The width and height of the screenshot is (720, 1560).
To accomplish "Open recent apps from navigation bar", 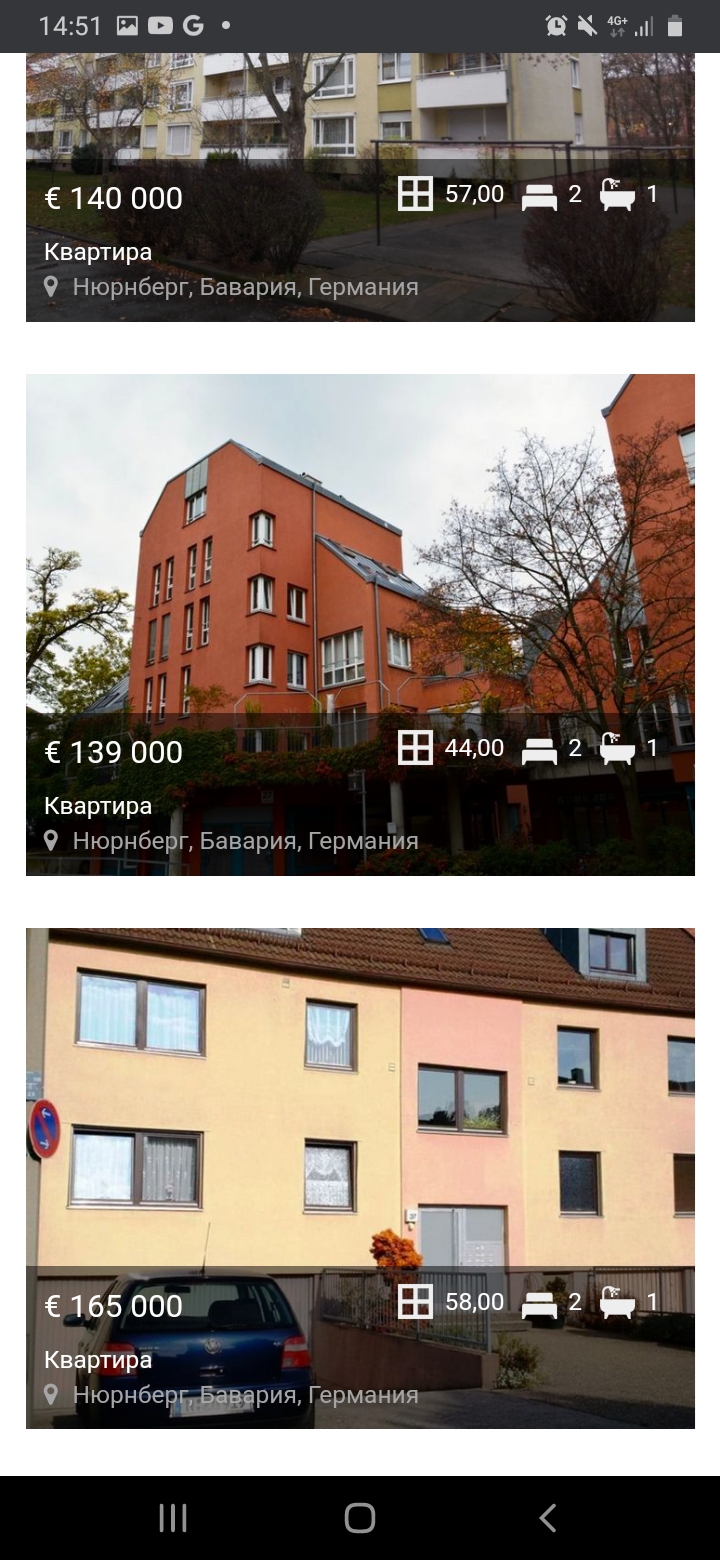I will (173, 1518).
